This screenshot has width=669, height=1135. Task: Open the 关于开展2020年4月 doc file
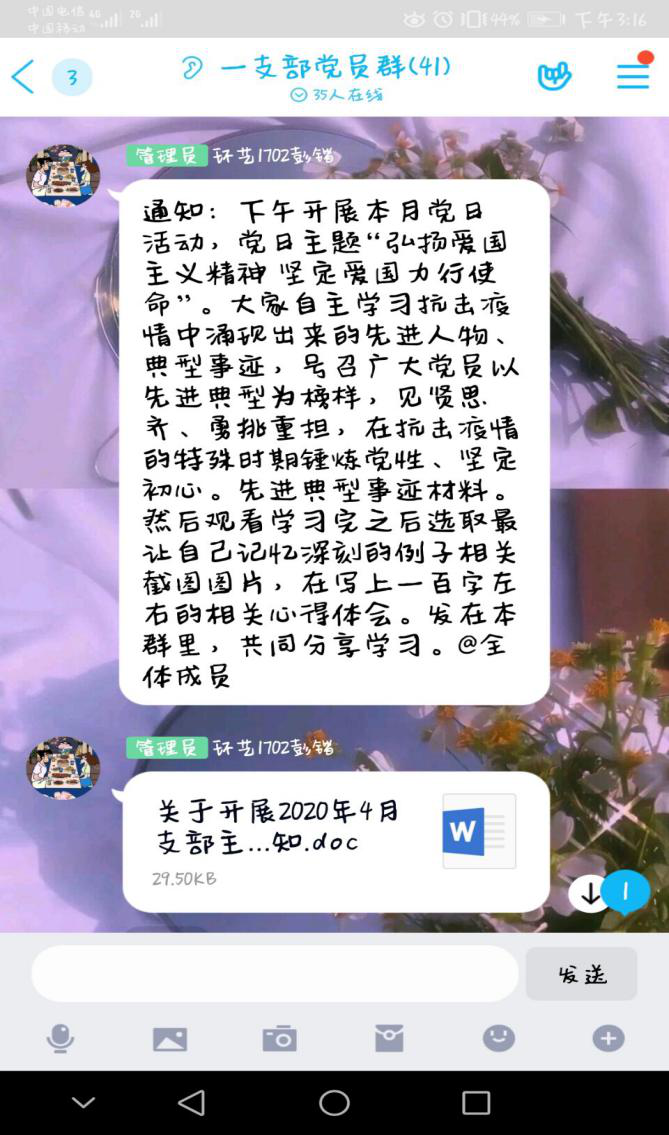[337, 841]
